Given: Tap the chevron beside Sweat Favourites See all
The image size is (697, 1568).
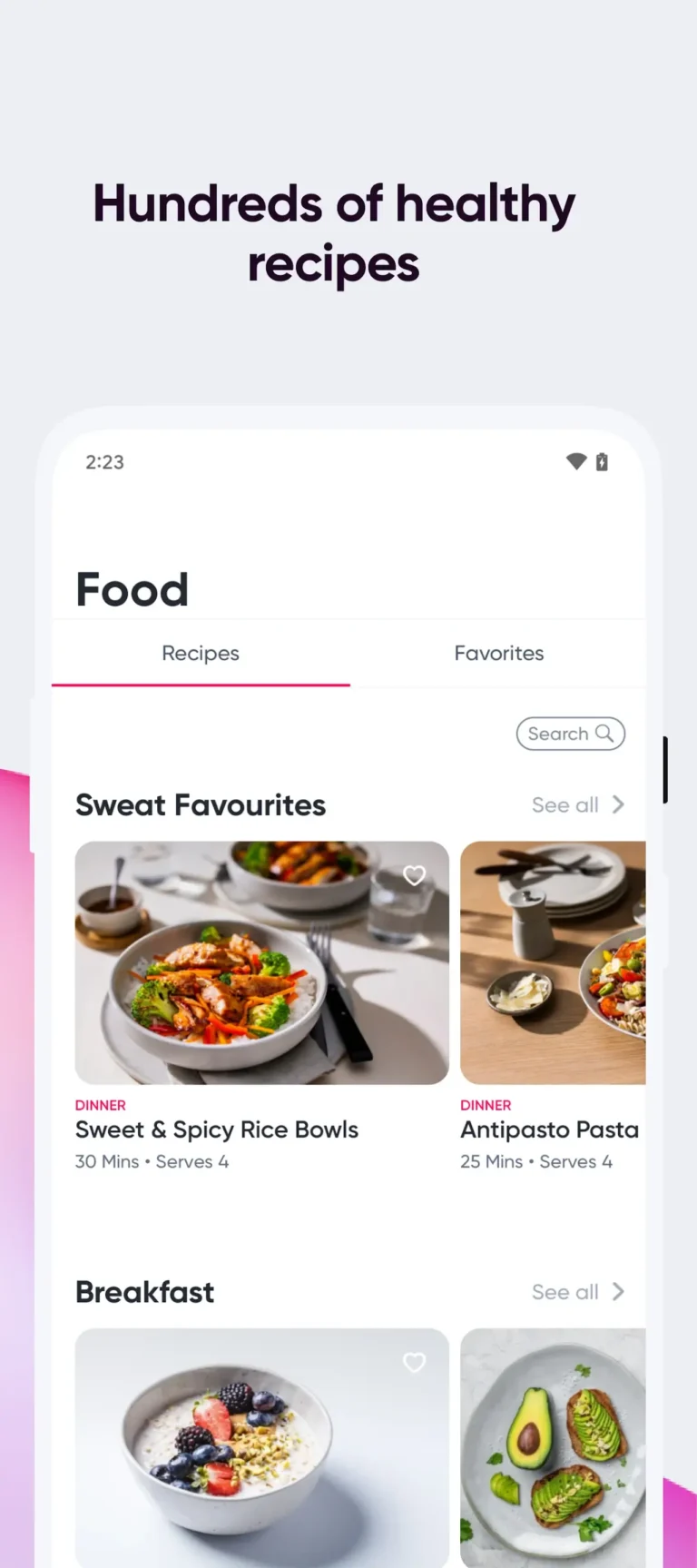Looking at the screenshot, I should coord(618,804).
